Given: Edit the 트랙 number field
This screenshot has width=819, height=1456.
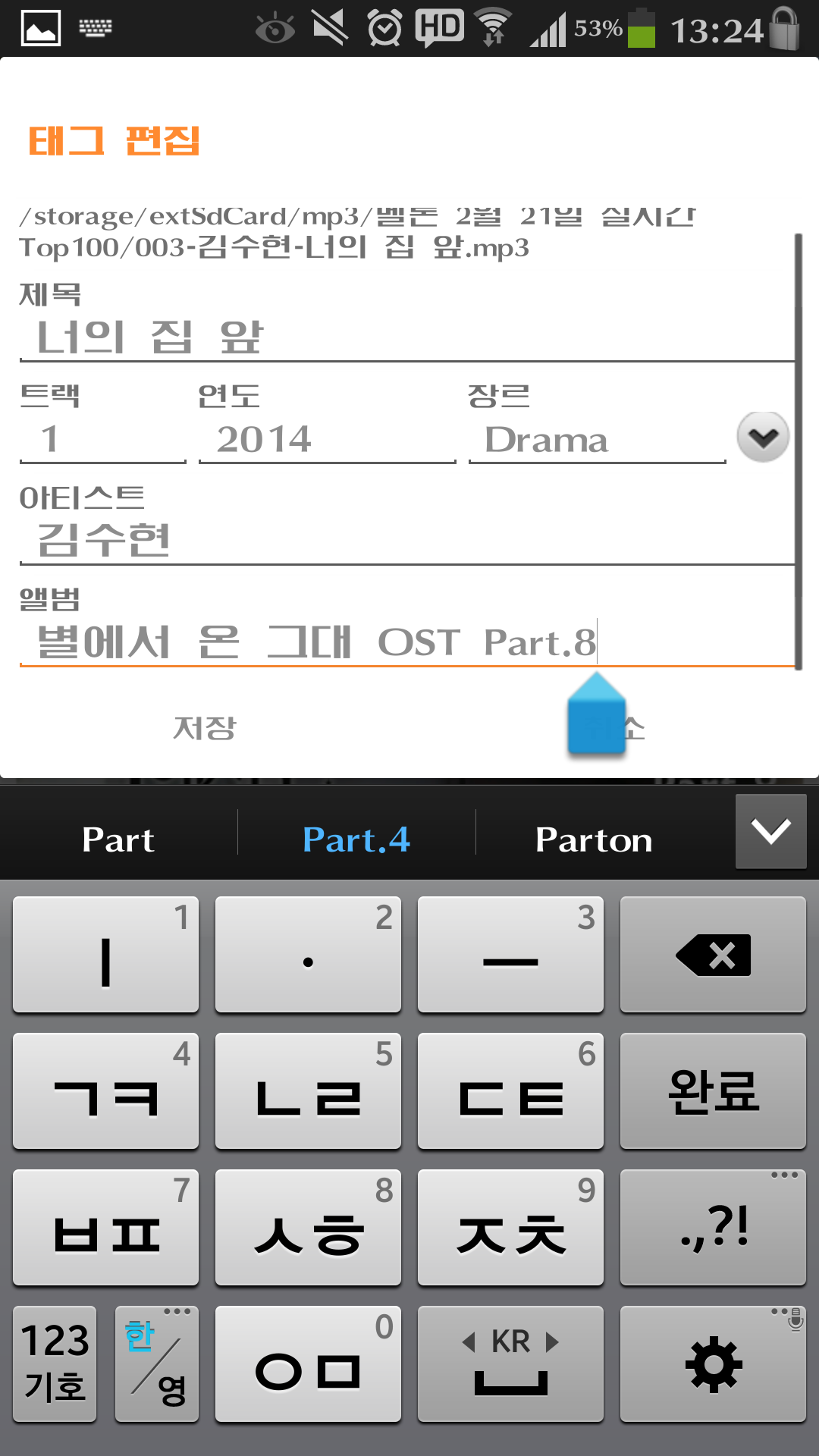Looking at the screenshot, I should (x=102, y=440).
